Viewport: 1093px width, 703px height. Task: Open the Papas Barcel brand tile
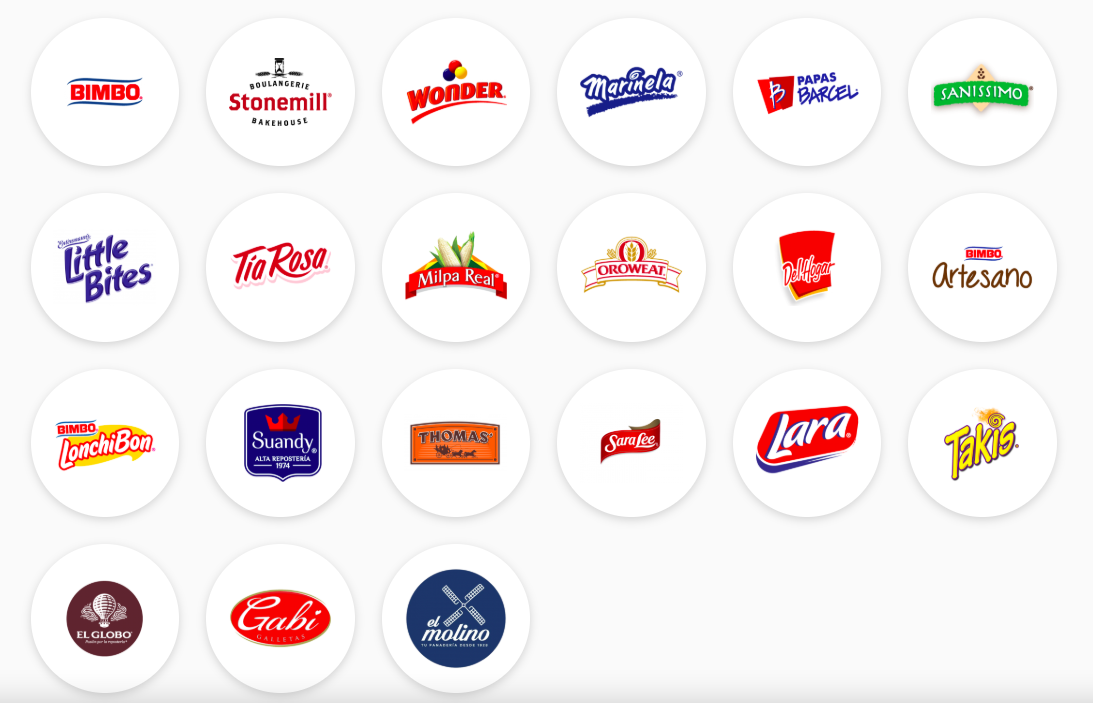click(x=807, y=92)
